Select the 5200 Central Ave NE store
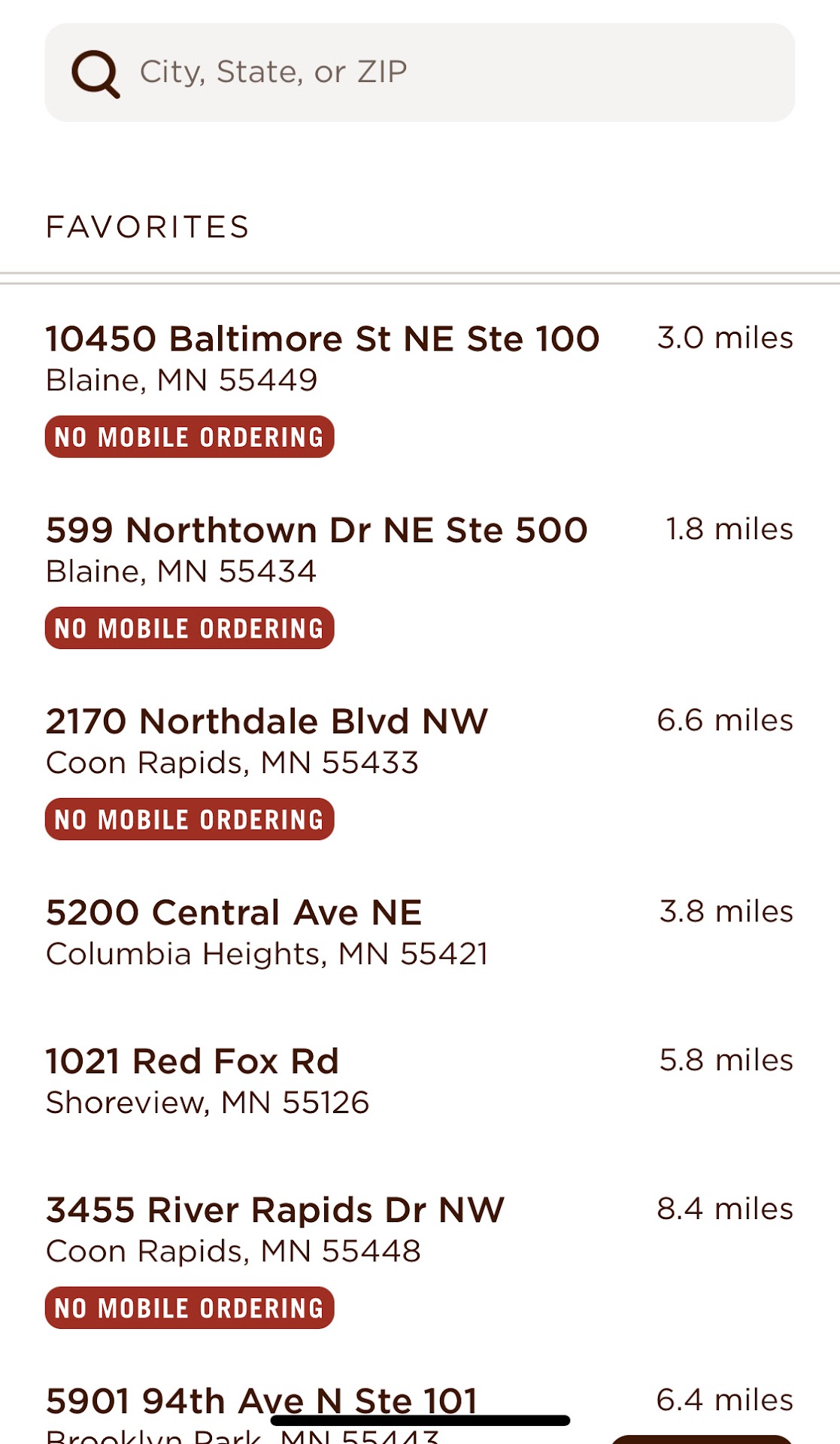Viewport: 840px width, 1444px height. click(234, 913)
